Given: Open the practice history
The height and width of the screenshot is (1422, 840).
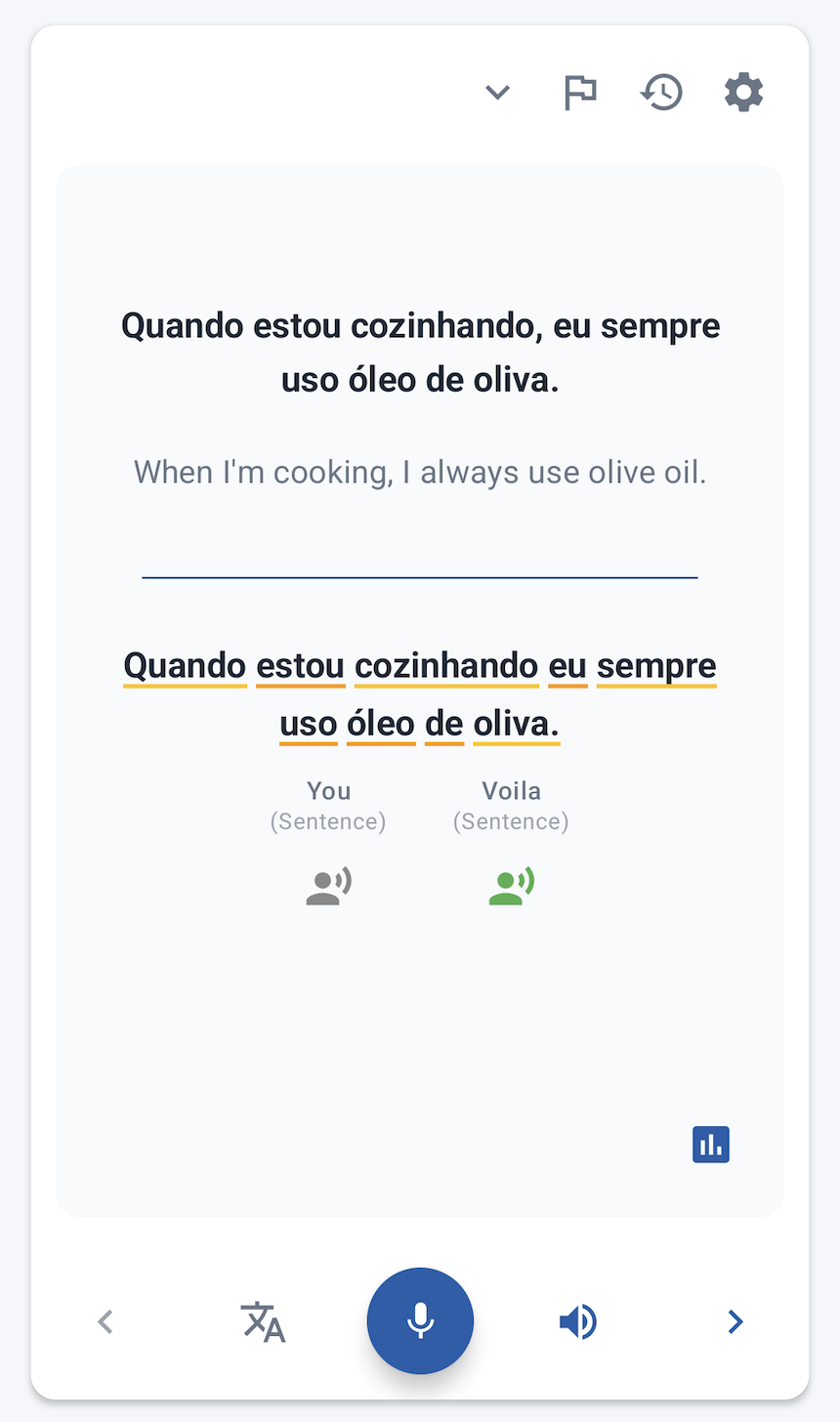Looking at the screenshot, I should coord(661,93).
